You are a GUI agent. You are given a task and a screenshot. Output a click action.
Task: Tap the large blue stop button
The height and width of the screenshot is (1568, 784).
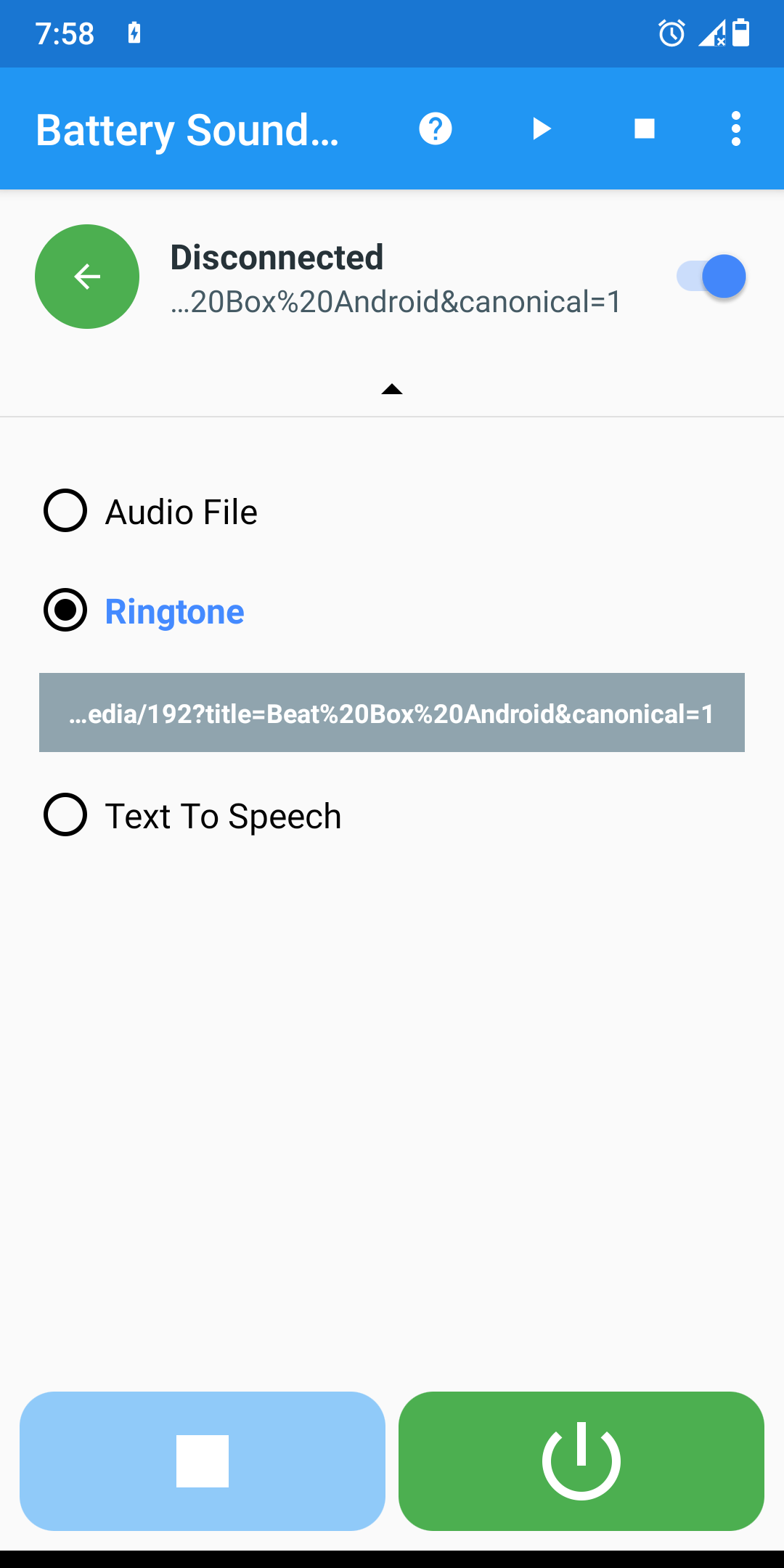(203, 1461)
